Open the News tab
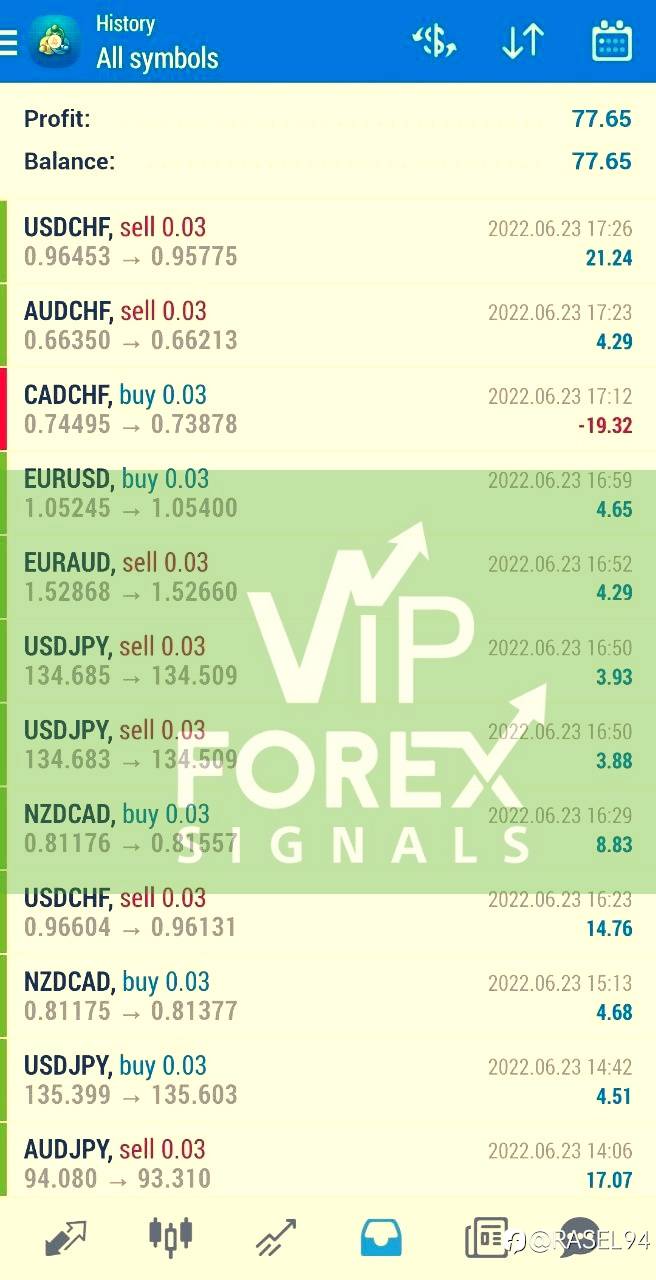Viewport: 656px width, 1280px height. (486, 1238)
